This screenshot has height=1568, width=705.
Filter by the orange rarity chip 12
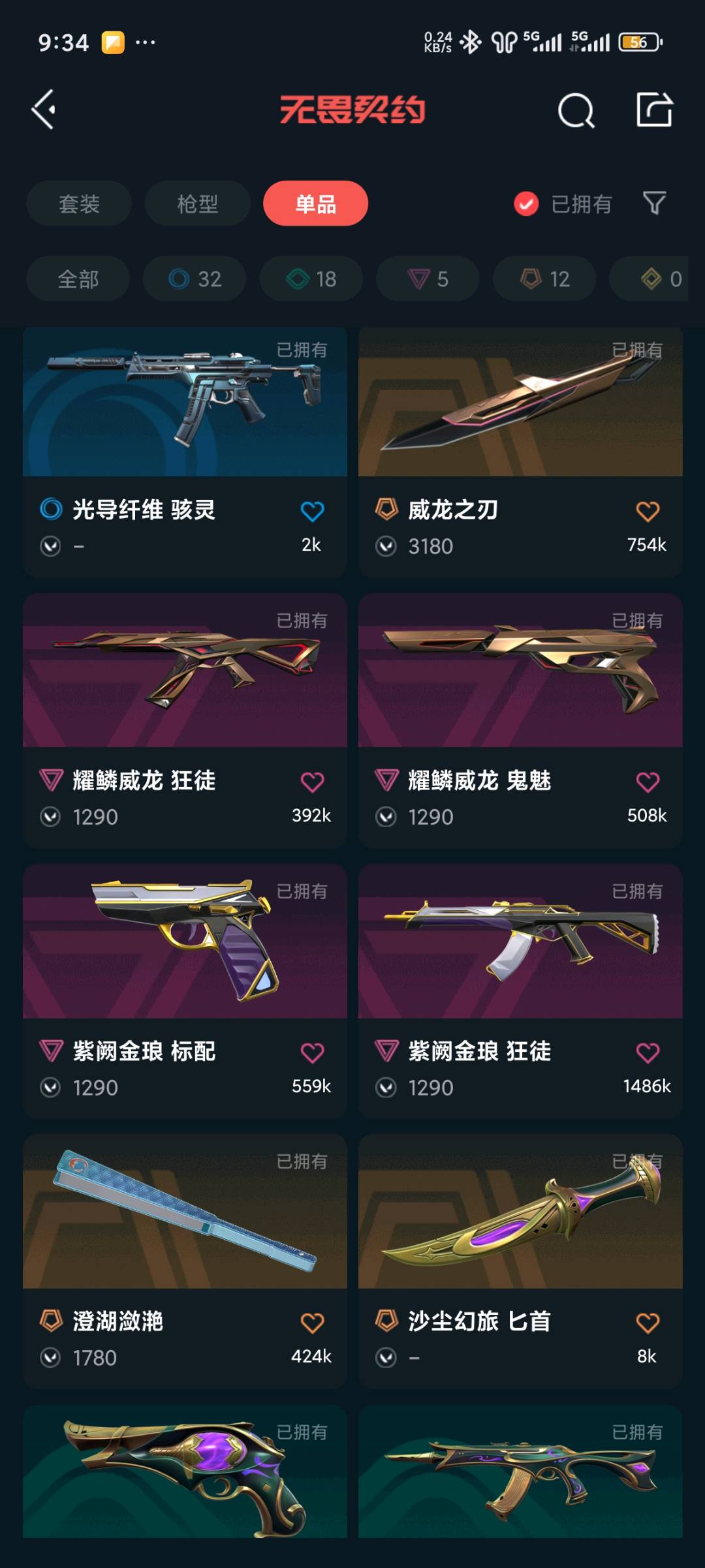point(544,279)
